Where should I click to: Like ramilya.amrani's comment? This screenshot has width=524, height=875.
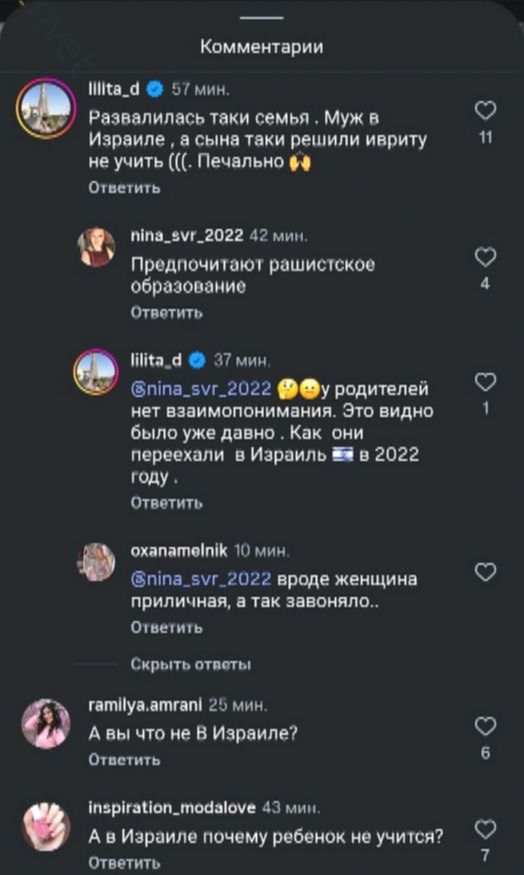tap(485, 726)
